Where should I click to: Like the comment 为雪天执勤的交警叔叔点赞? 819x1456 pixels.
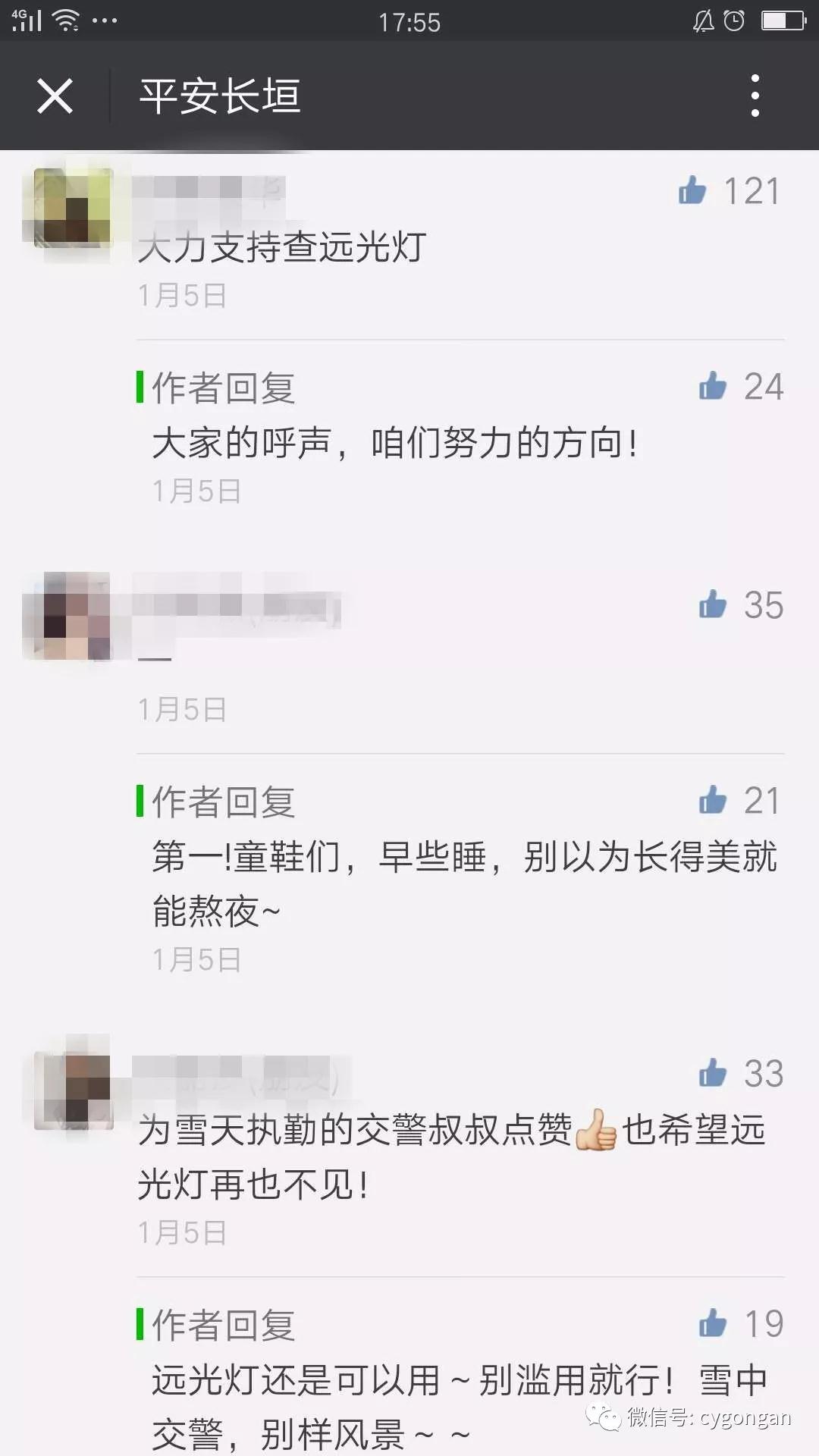713,1073
